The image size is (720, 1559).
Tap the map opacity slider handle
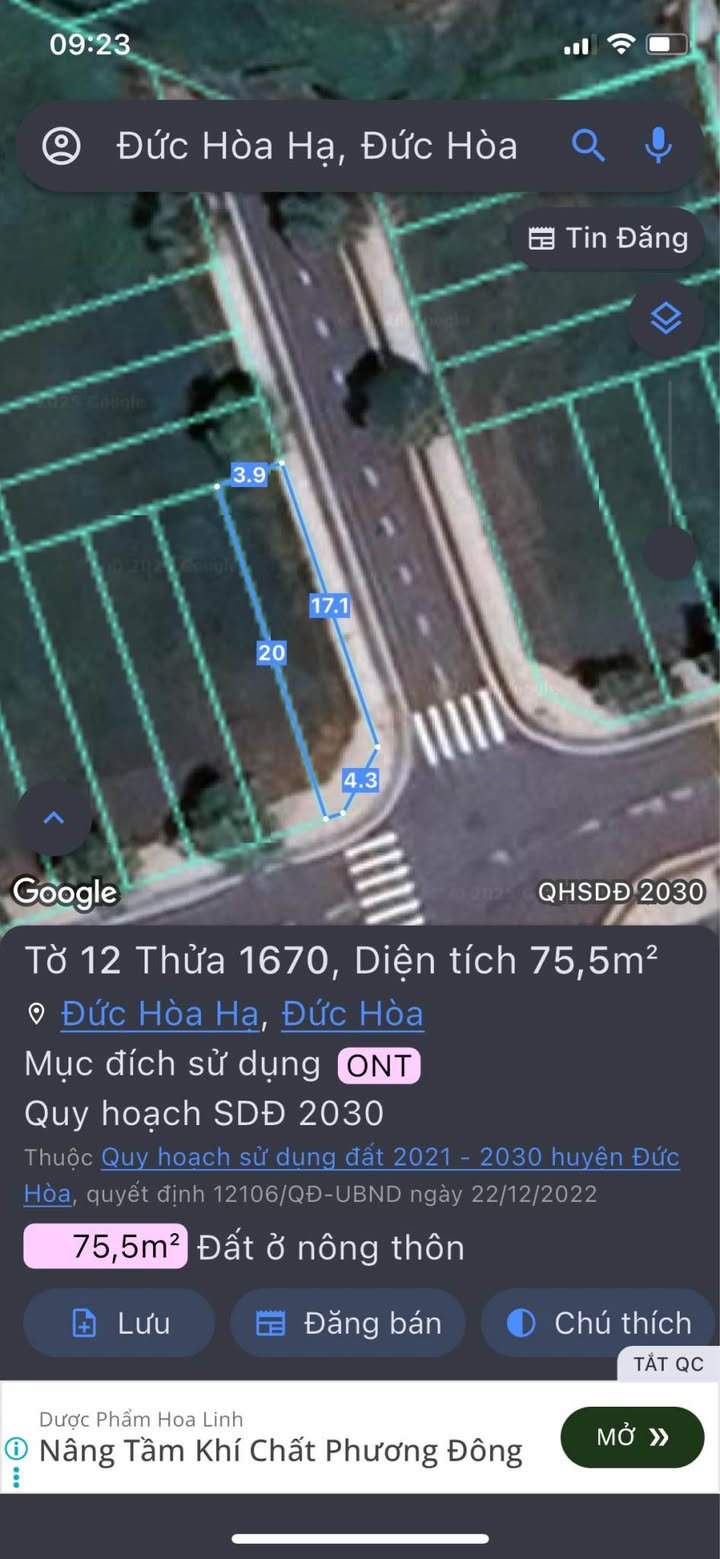(669, 552)
